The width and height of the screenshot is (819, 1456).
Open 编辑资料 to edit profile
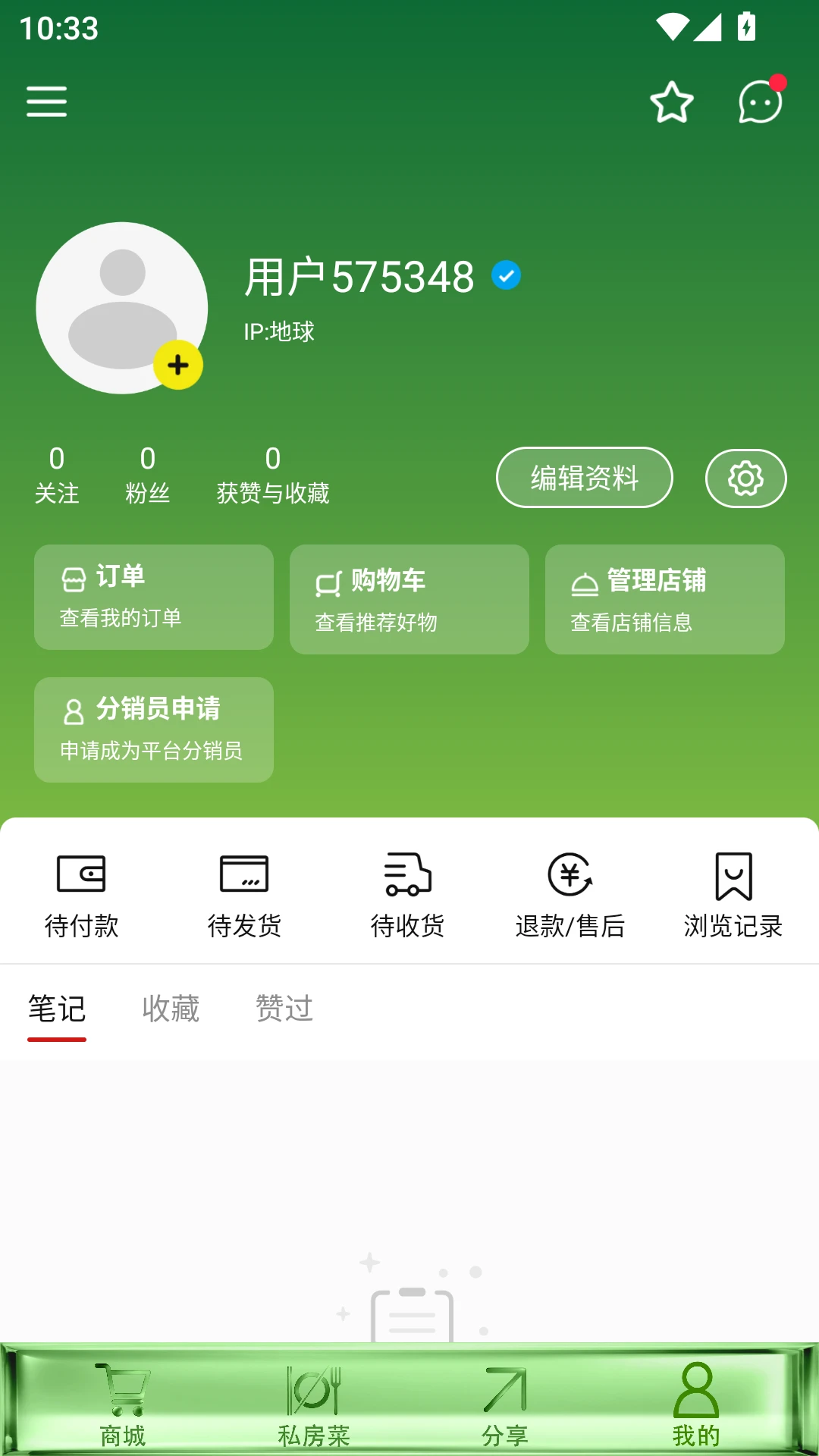coord(584,478)
